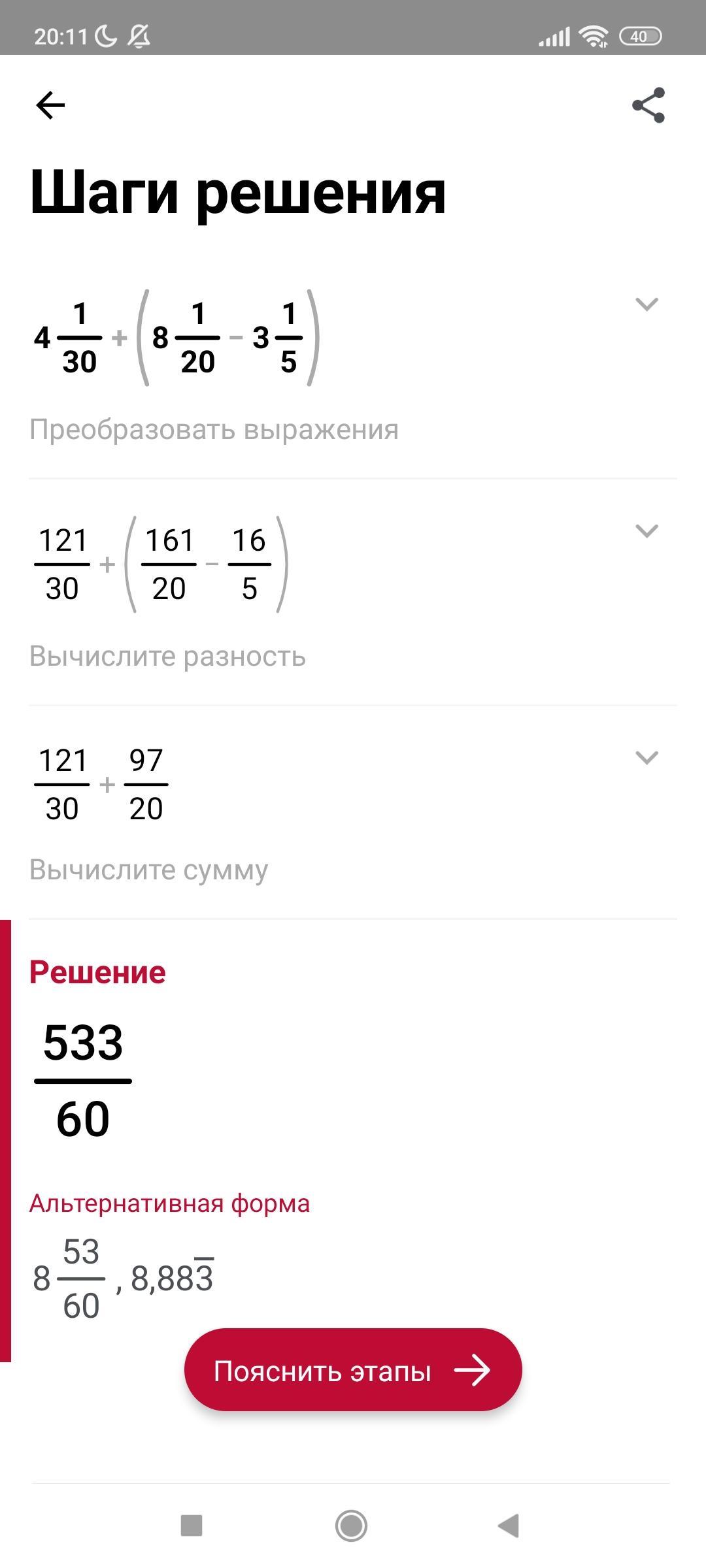The image size is (706, 1568).
Task: Expand the «Вычислите разность» step
Action: tap(647, 531)
